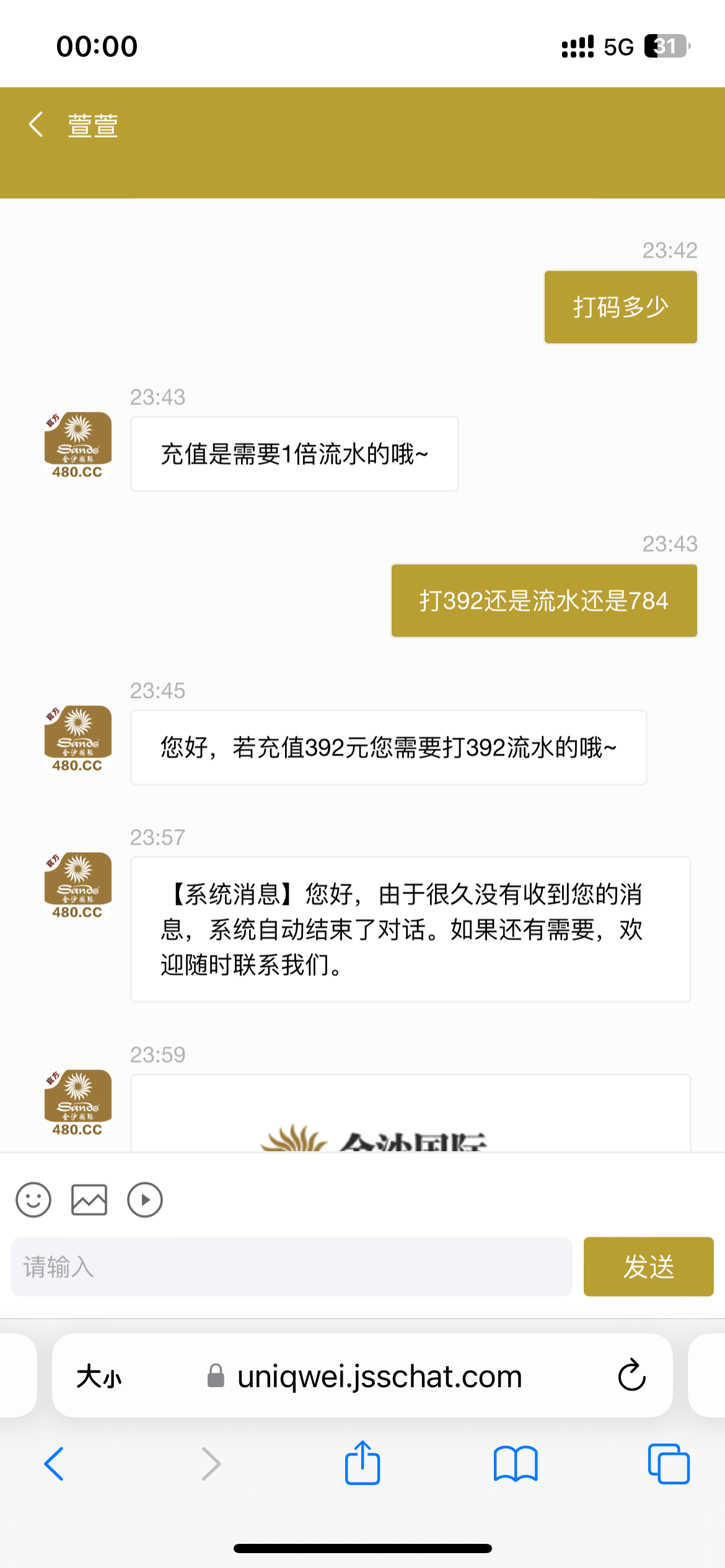Go back from the 萱萱 chat
The height and width of the screenshot is (1568, 725).
coord(36,124)
